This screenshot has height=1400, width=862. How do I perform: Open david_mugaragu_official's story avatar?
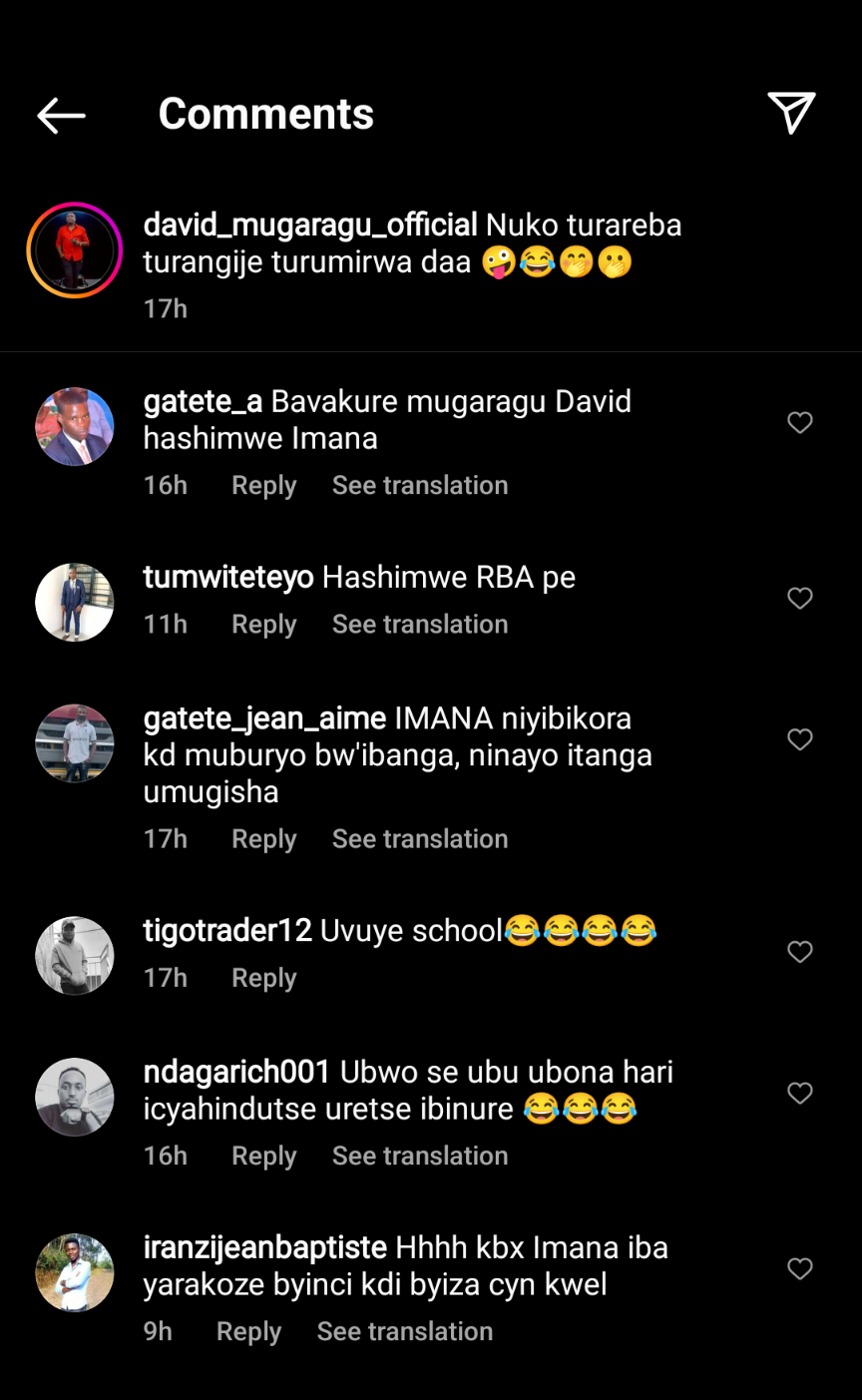tap(74, 250)
